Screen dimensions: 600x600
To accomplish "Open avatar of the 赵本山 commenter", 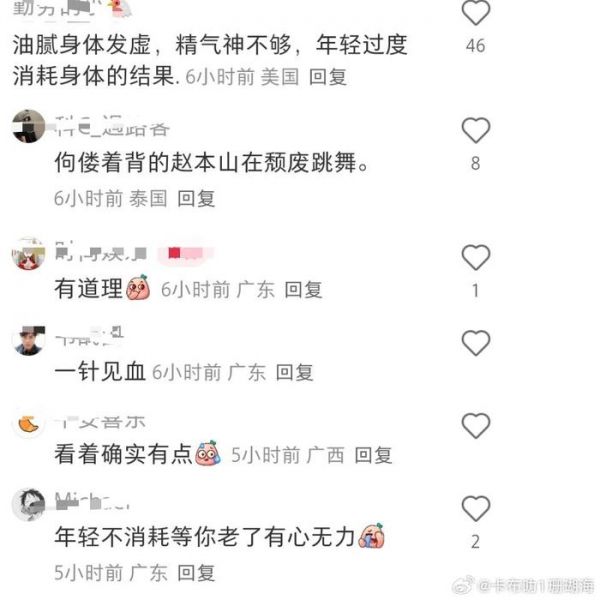I will pos(28,127).
